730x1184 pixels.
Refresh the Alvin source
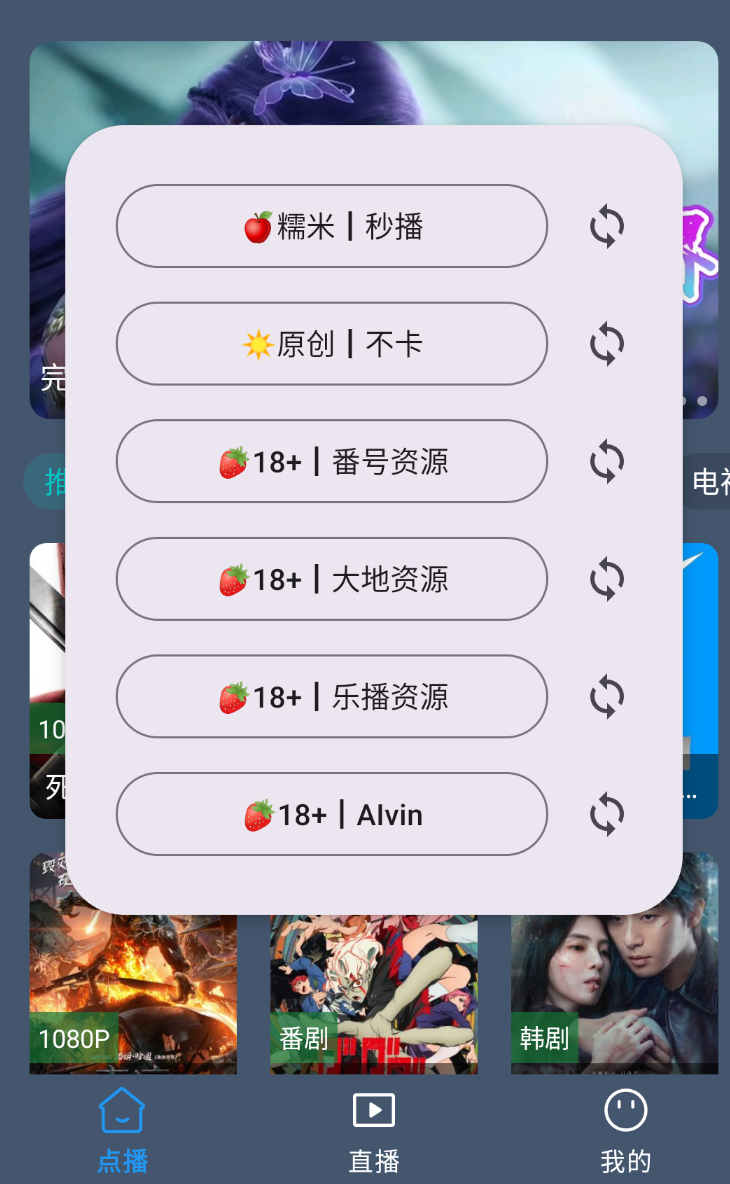tap(607, 814)
